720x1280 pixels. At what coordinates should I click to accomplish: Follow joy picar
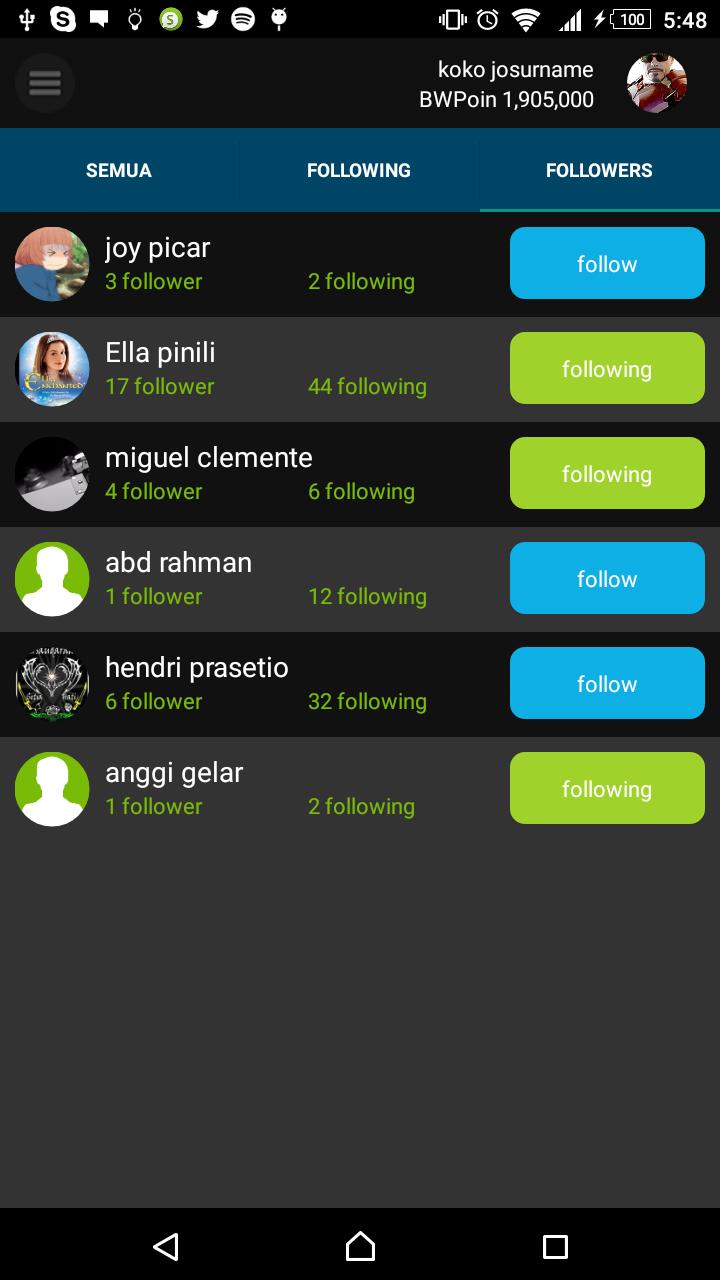(x=607, y=264)
